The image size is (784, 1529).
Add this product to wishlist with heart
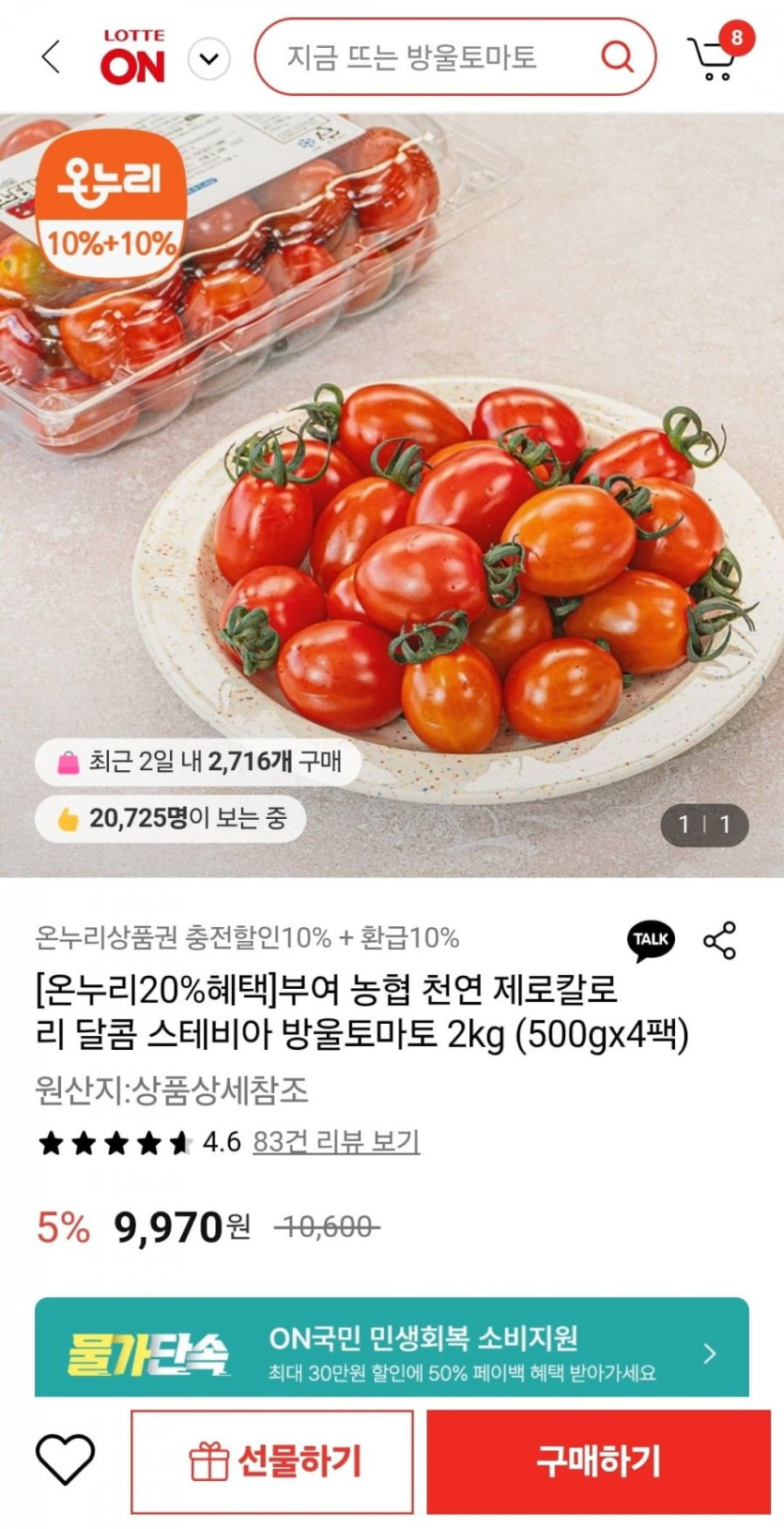pos(65,1459)
